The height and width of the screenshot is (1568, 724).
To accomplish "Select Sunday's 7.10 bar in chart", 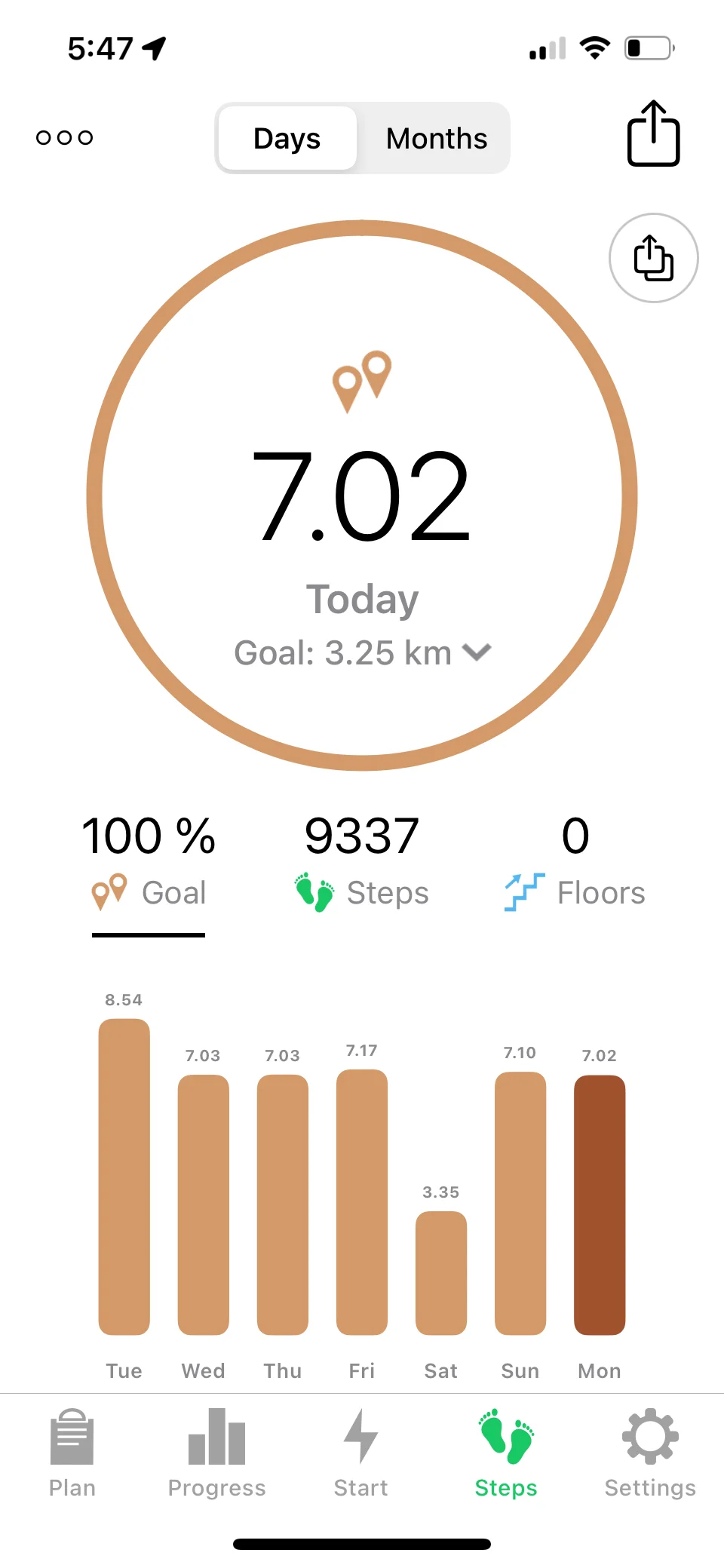I will pos(520,1203).
